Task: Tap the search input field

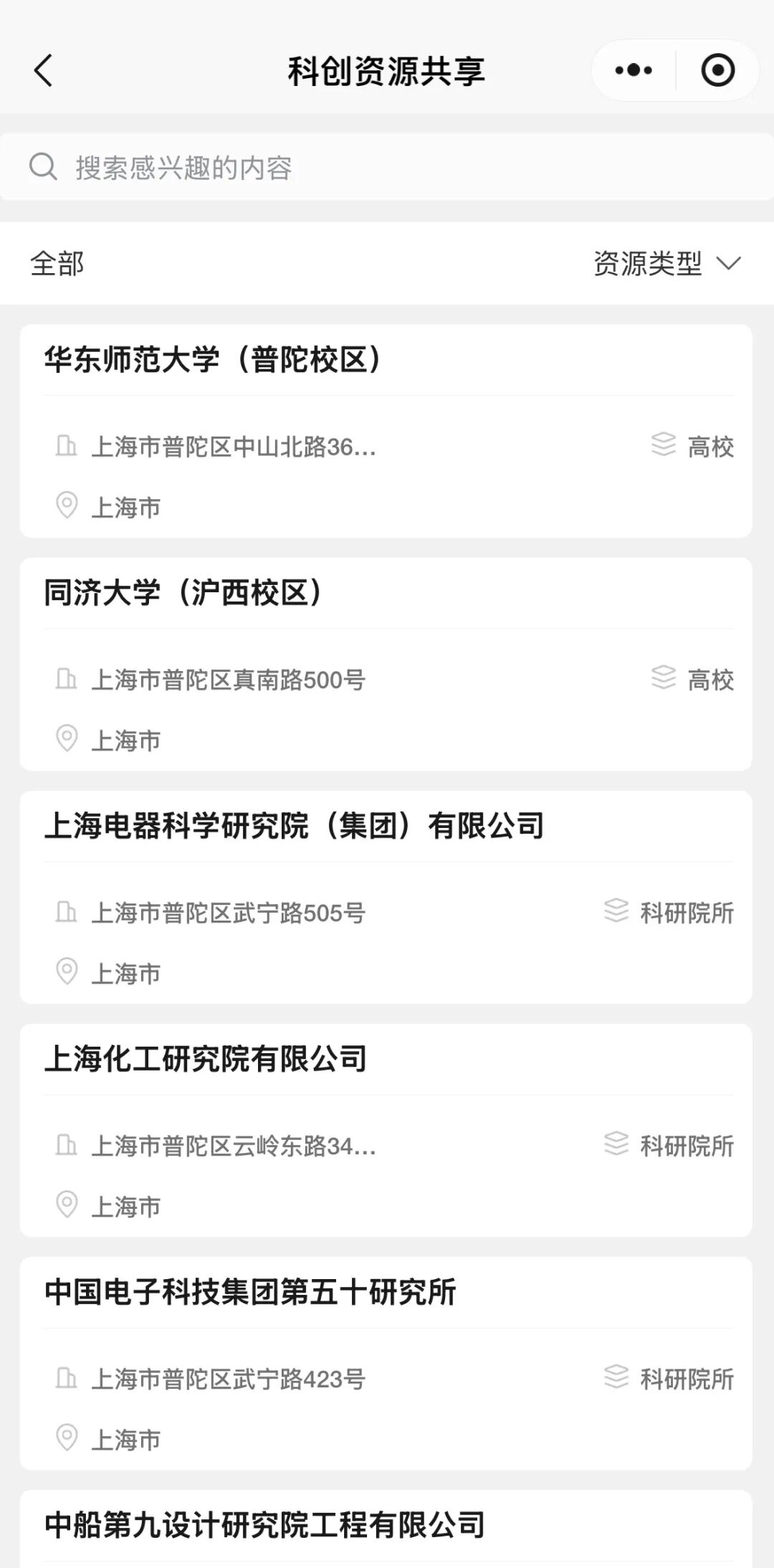Action: [x=287, y=166]
